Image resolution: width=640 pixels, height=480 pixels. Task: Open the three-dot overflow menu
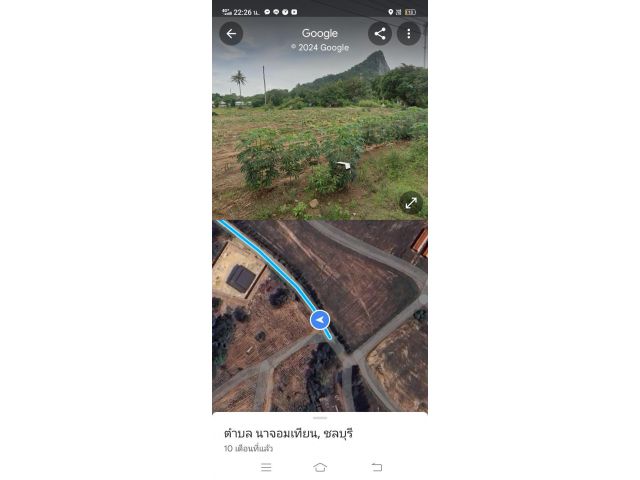(408, 34)
